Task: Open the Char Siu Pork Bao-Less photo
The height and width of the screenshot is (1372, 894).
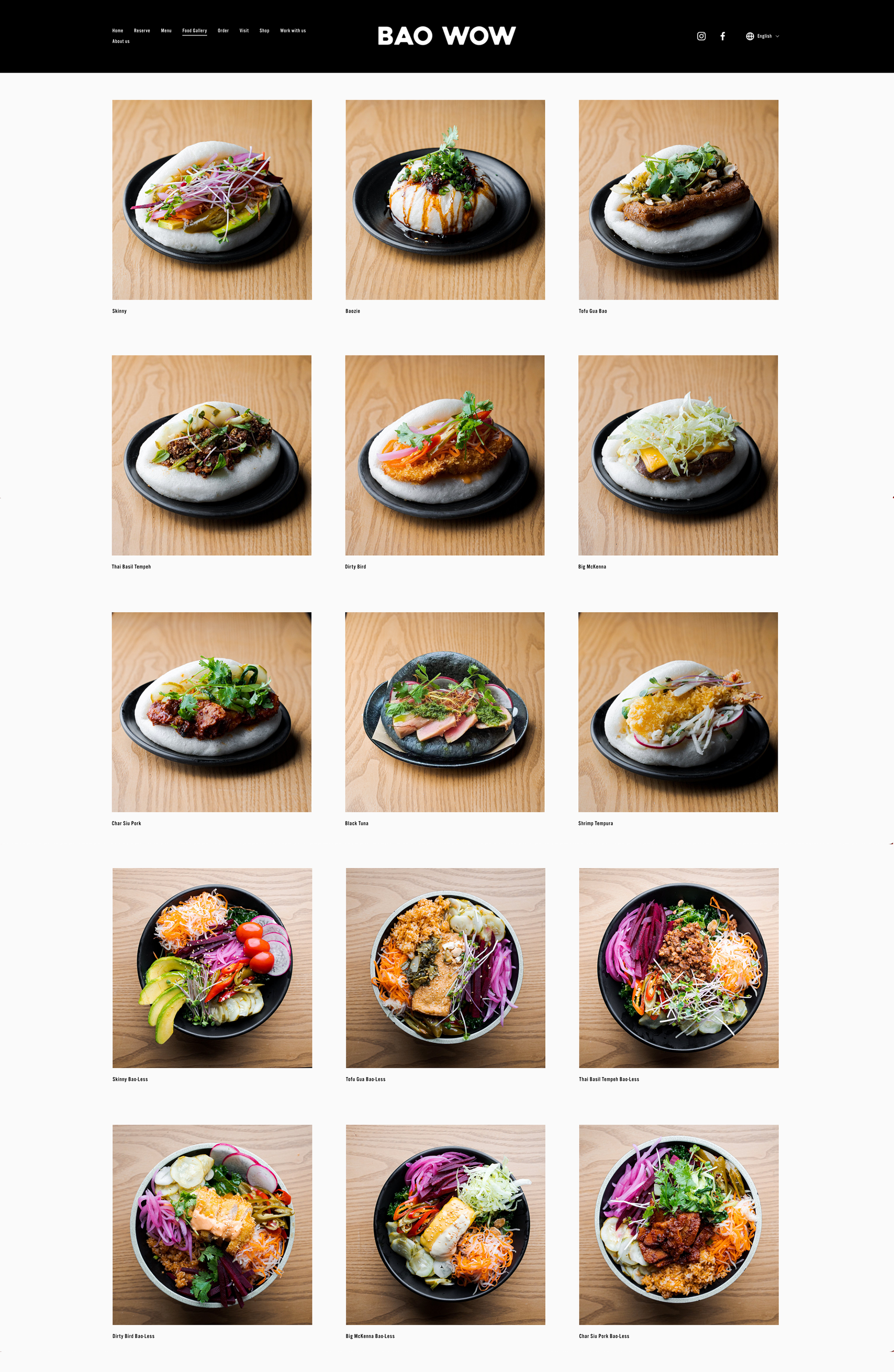Action: pyautogui.click(x=678, y=1224)
